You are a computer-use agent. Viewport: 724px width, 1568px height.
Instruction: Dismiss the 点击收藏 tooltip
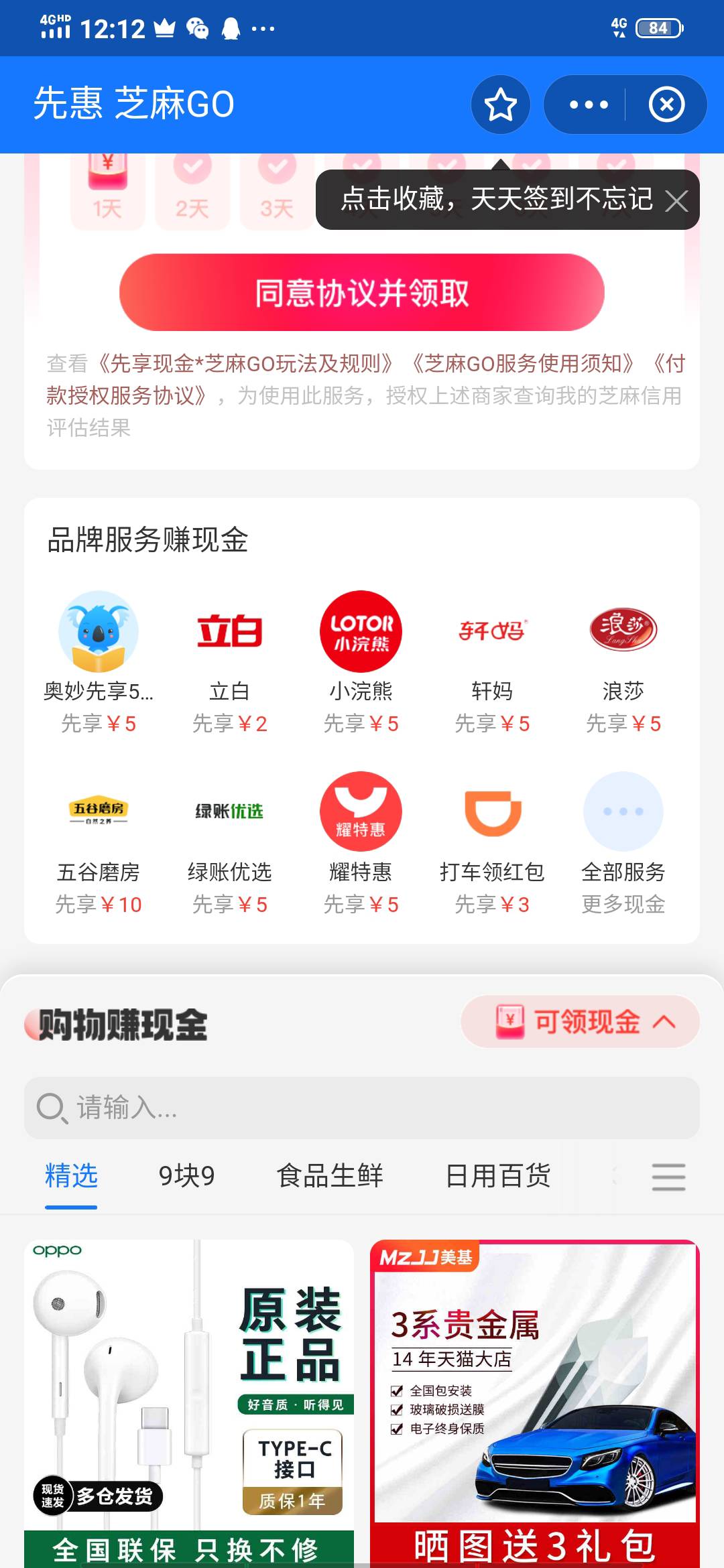(x=676, y=200)
